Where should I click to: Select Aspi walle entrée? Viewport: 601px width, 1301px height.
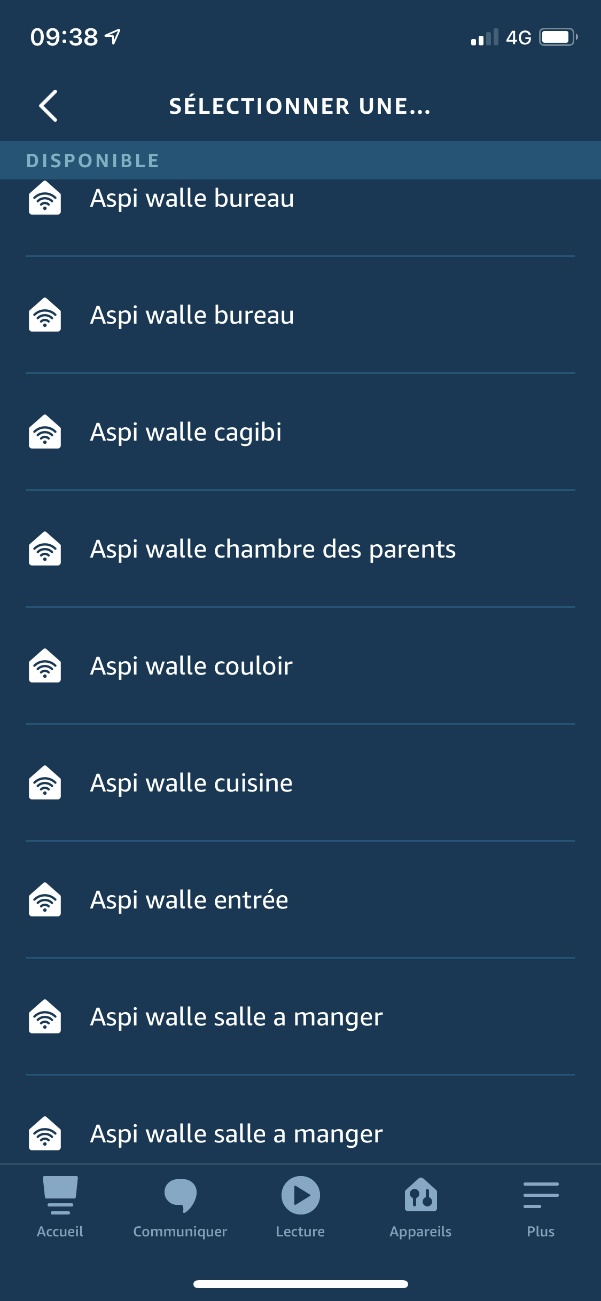click(x=300, y=900)
